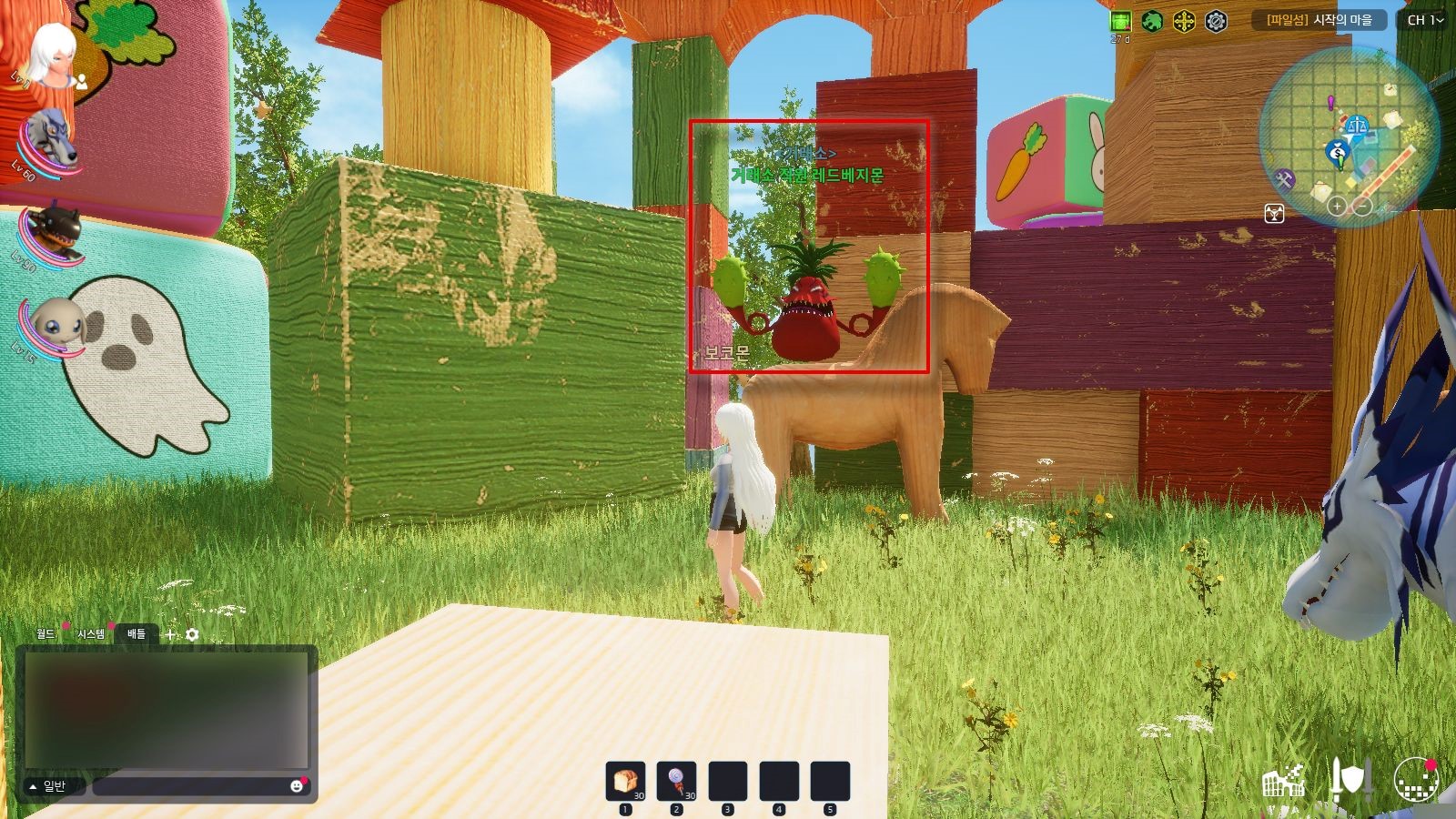Use the bread item in slot 1
1456x819 pixels.
click(625, 782)
